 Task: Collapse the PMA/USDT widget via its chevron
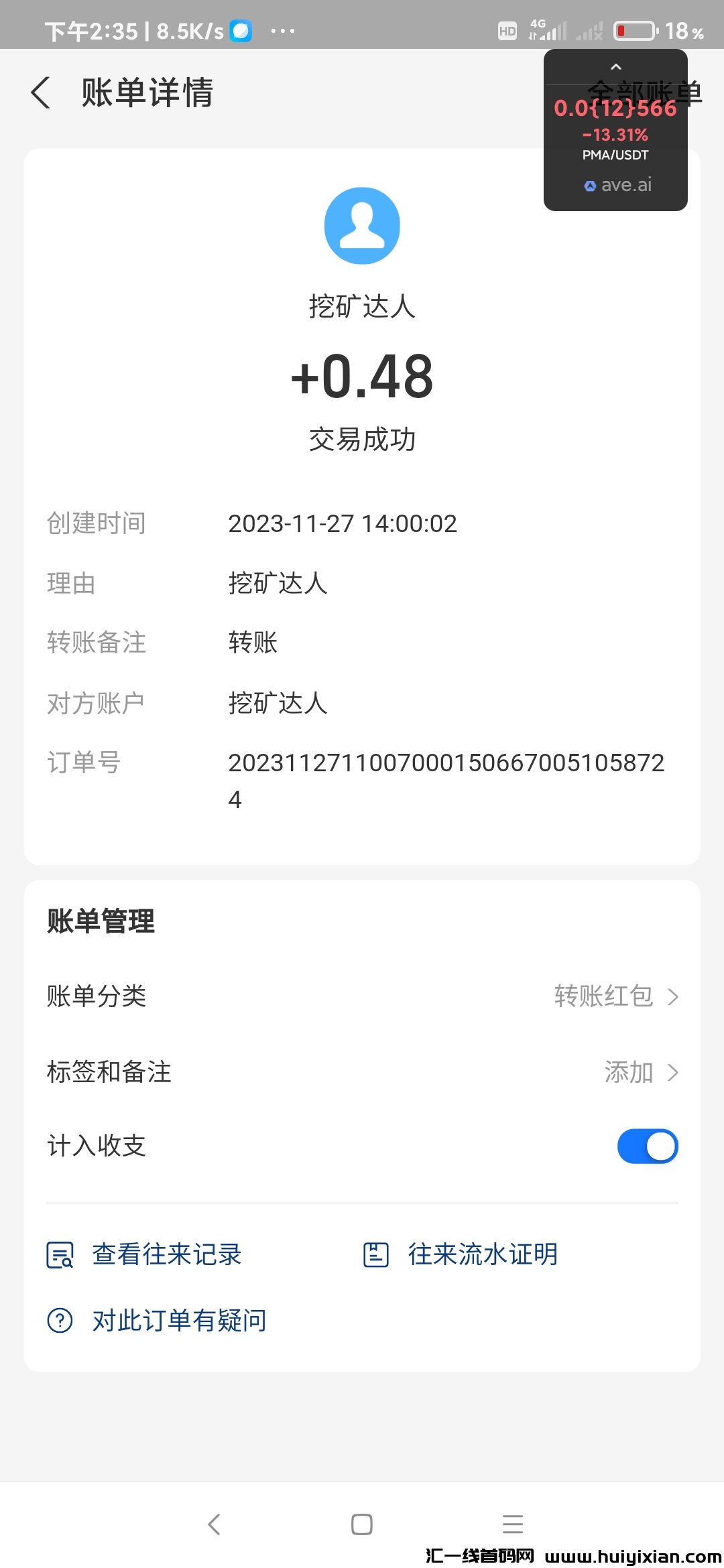615,67
